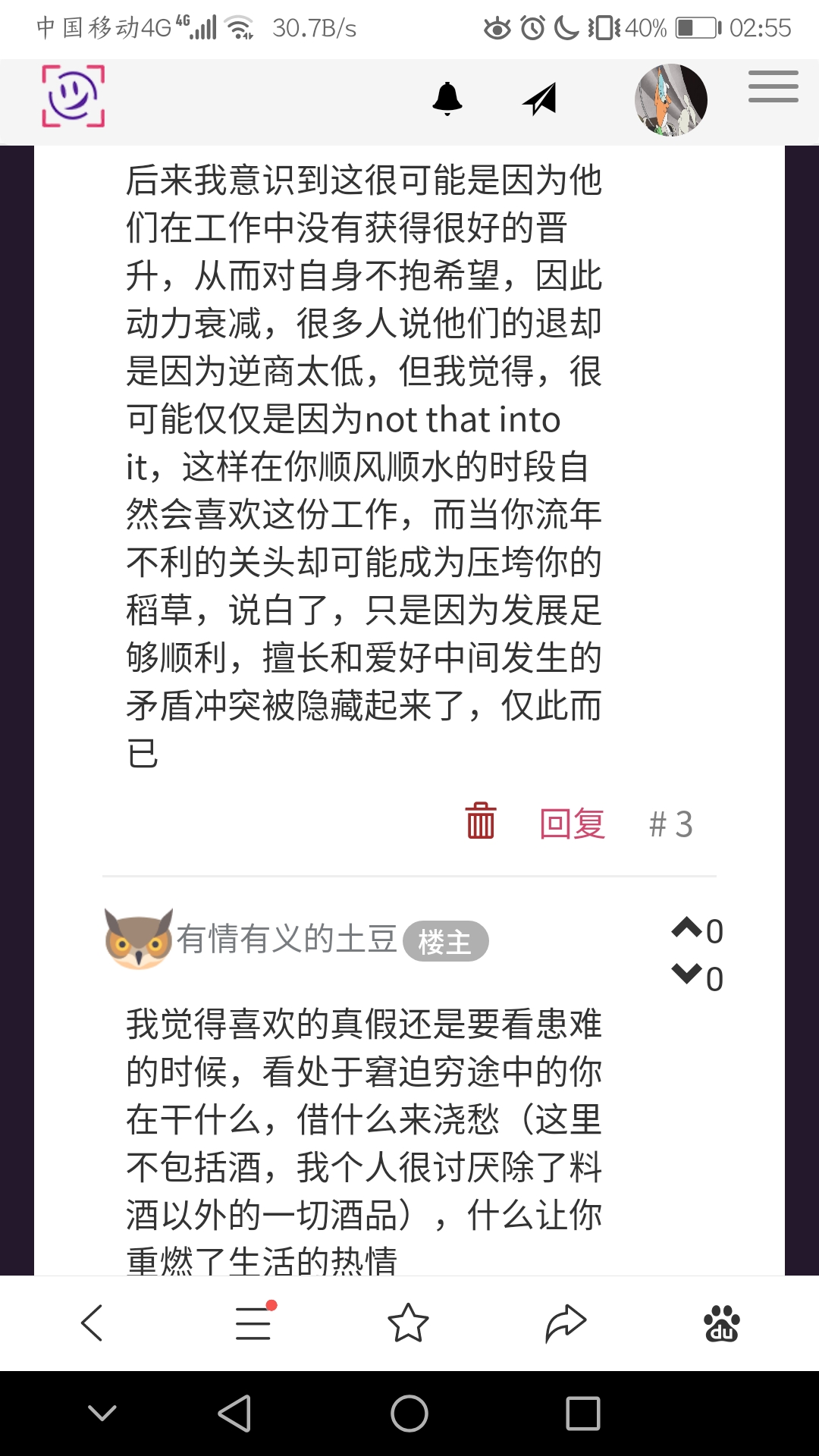Viewport: 819px width, 1456px height.
Task: Go back with the browser back arrow
Action: (x=92, y=1323)
